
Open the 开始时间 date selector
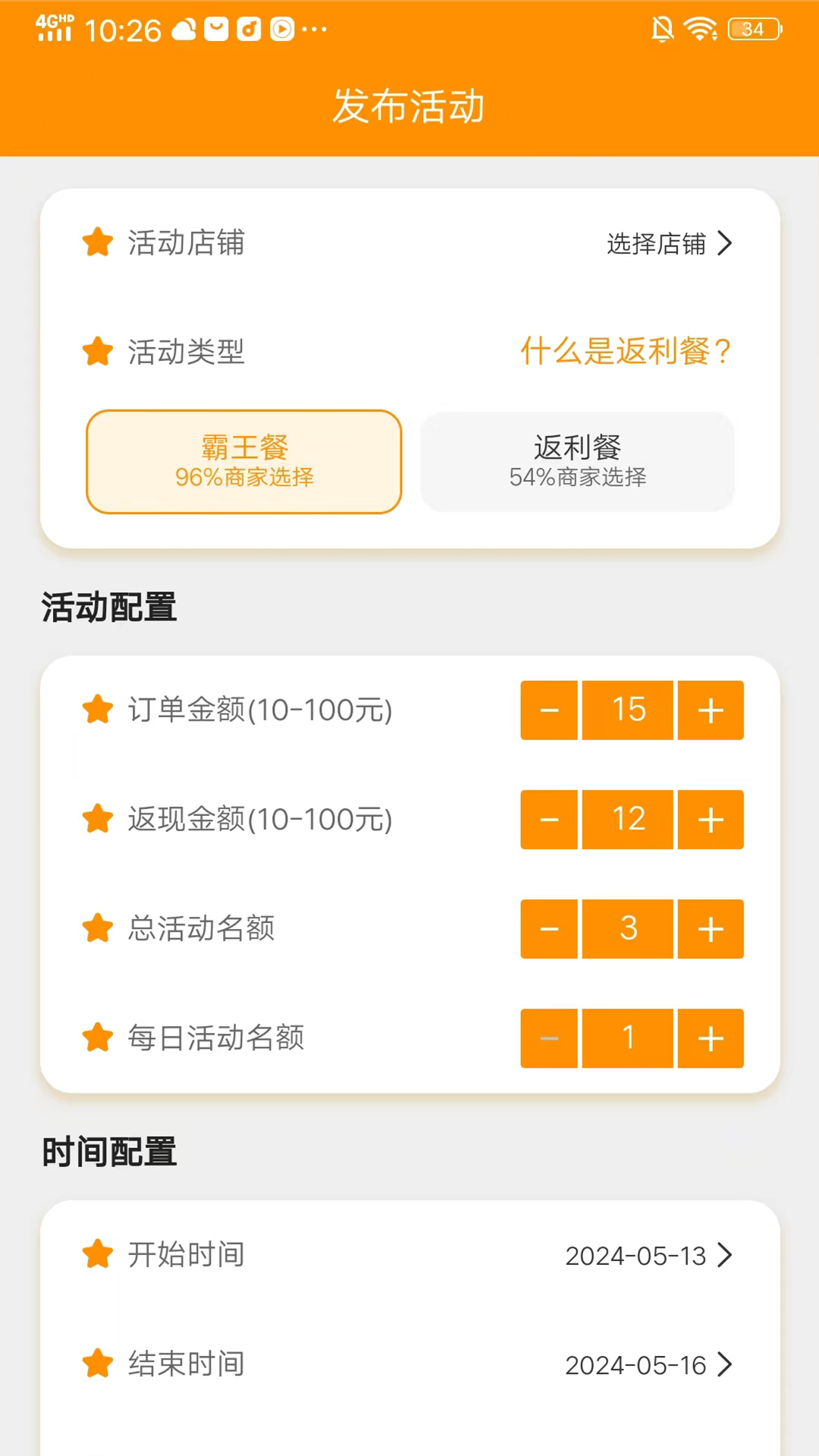pos(648,1255)
